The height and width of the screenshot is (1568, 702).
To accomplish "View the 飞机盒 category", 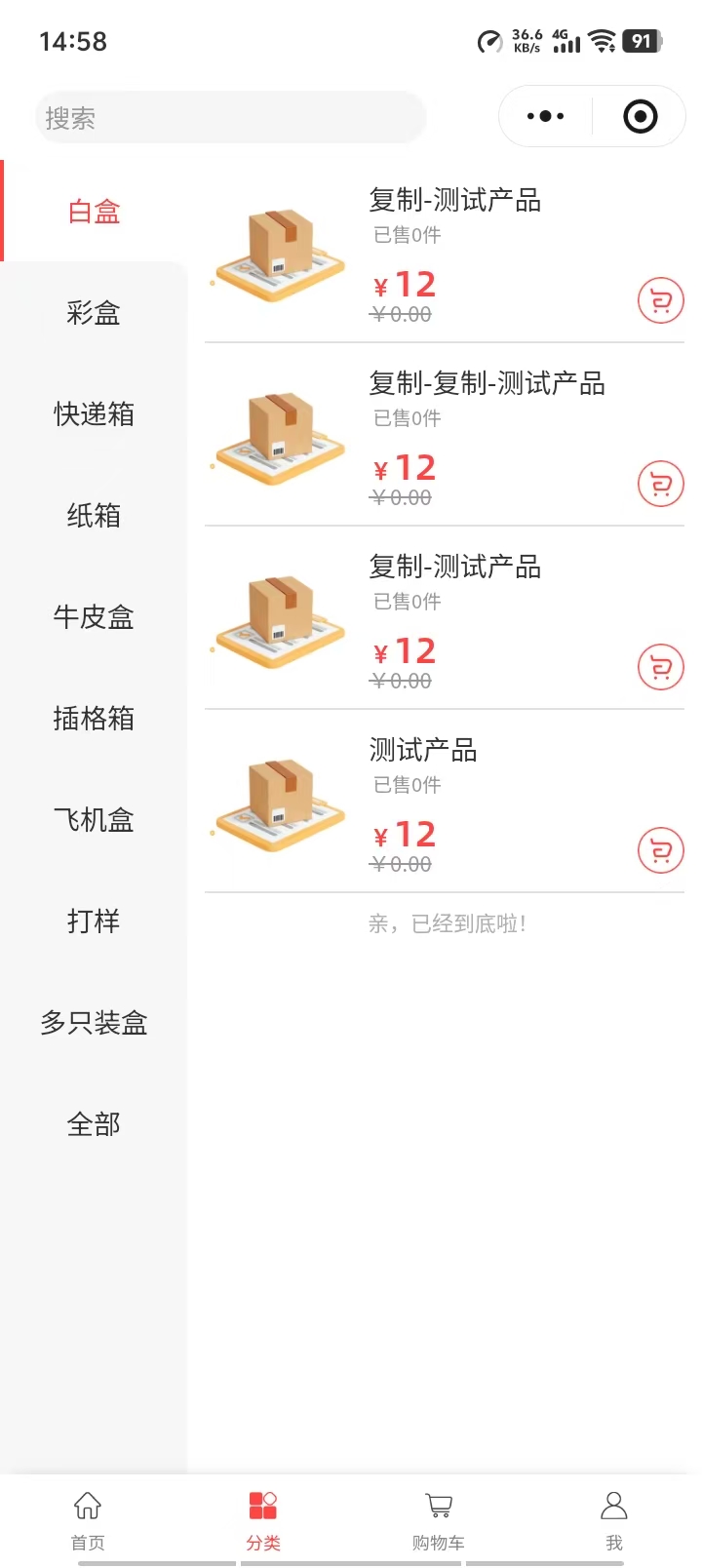I will click(94, 820).
